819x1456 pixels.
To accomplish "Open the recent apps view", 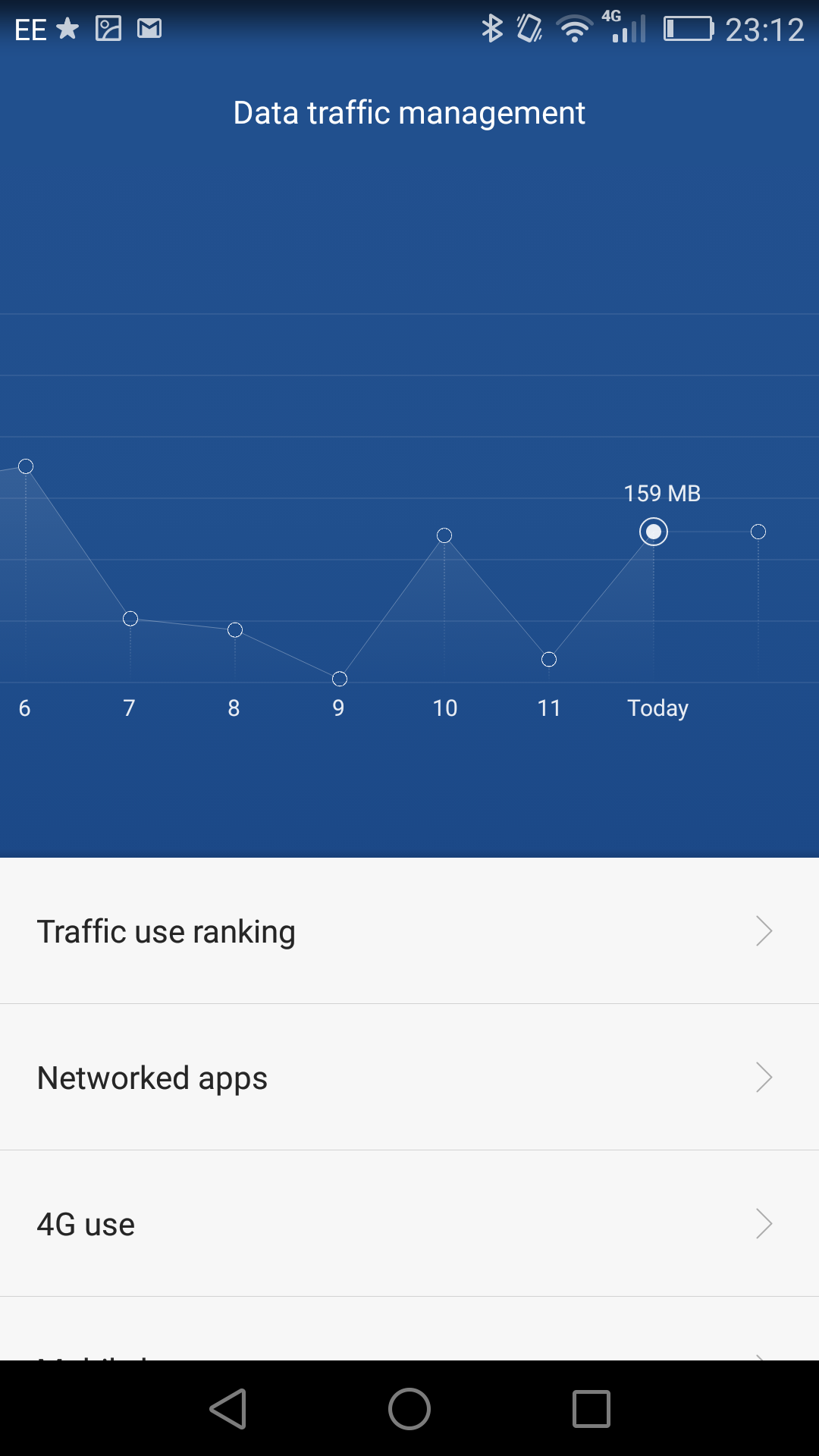I will [x=591, y=1409].
